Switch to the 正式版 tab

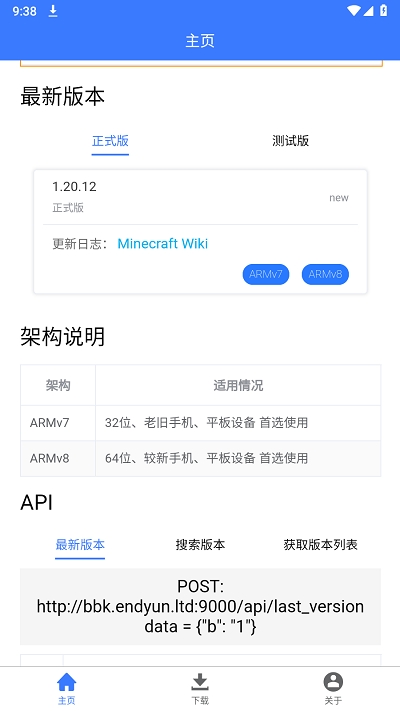(x=110, y=141)
